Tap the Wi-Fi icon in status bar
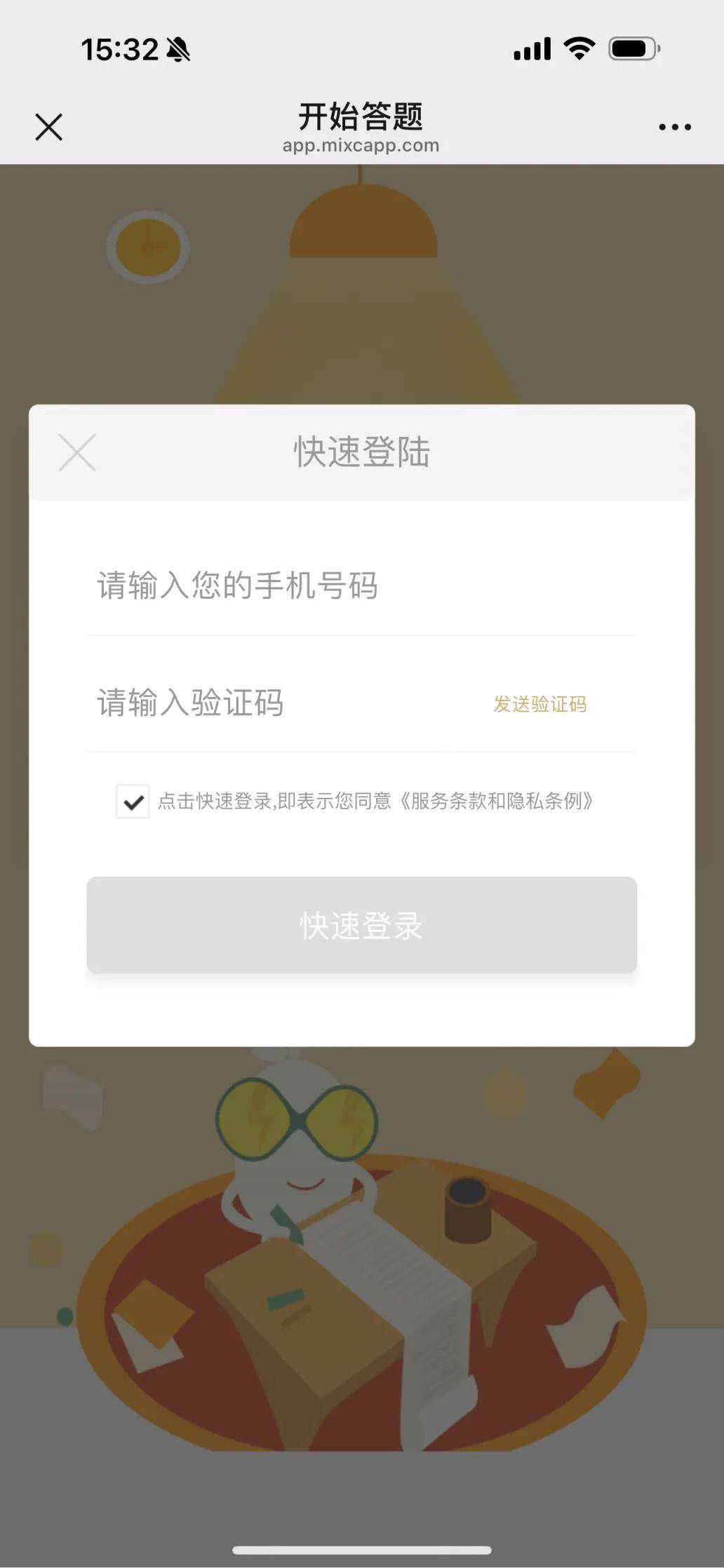The height and width of the screenshot is (1568, 724). pyautogui.click(x=579, y=48)
